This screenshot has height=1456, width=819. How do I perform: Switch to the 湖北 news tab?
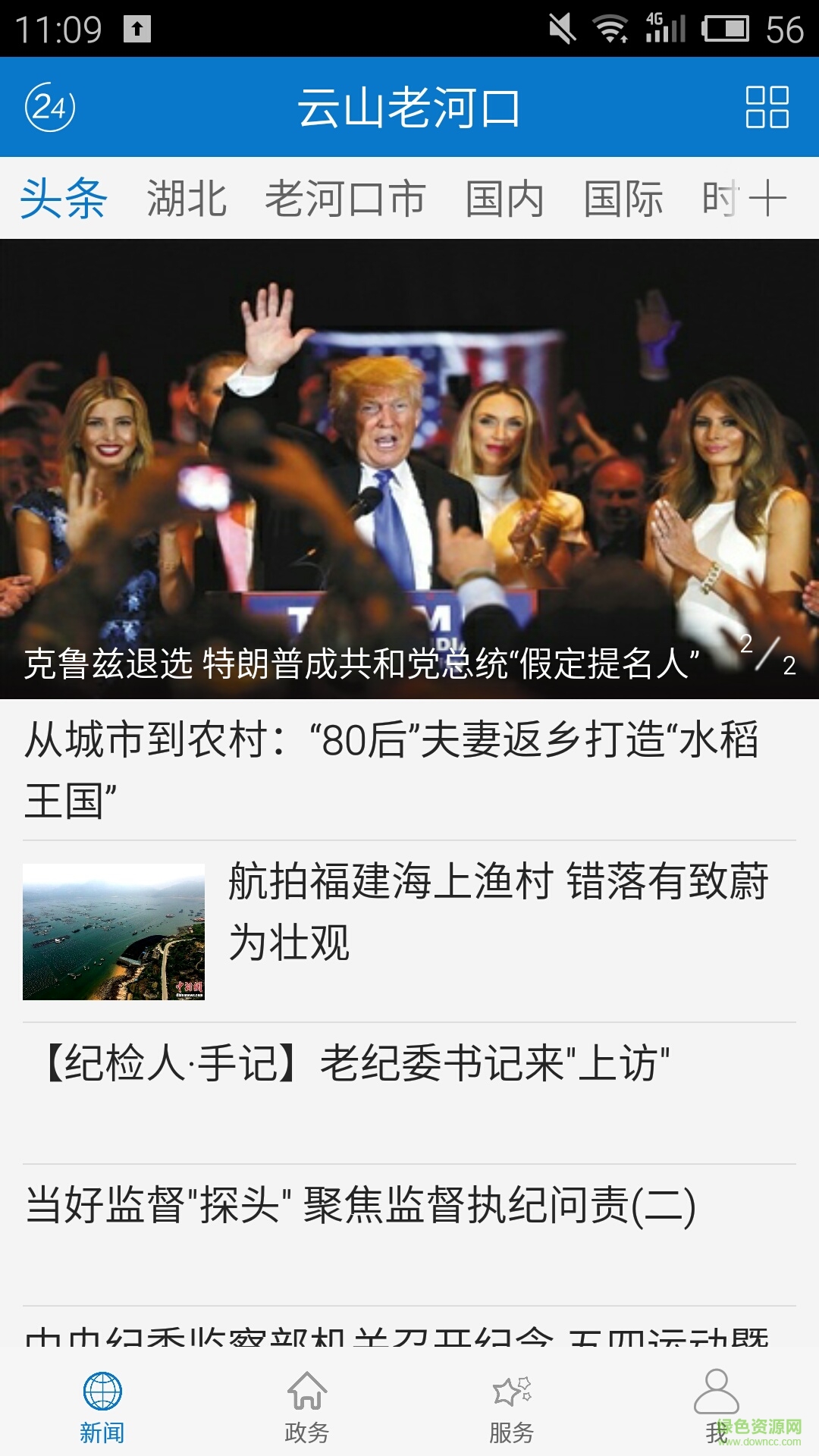click(x=186, y=199)
